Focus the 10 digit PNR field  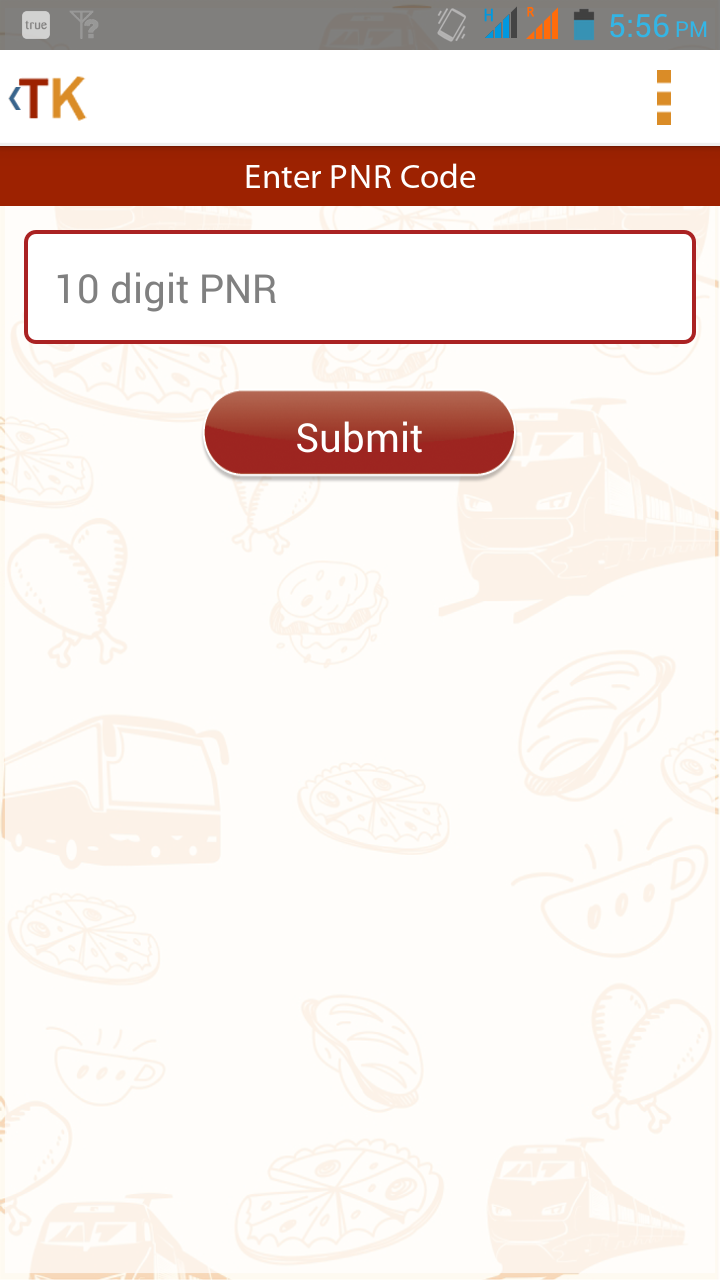(x=360, y=288)
